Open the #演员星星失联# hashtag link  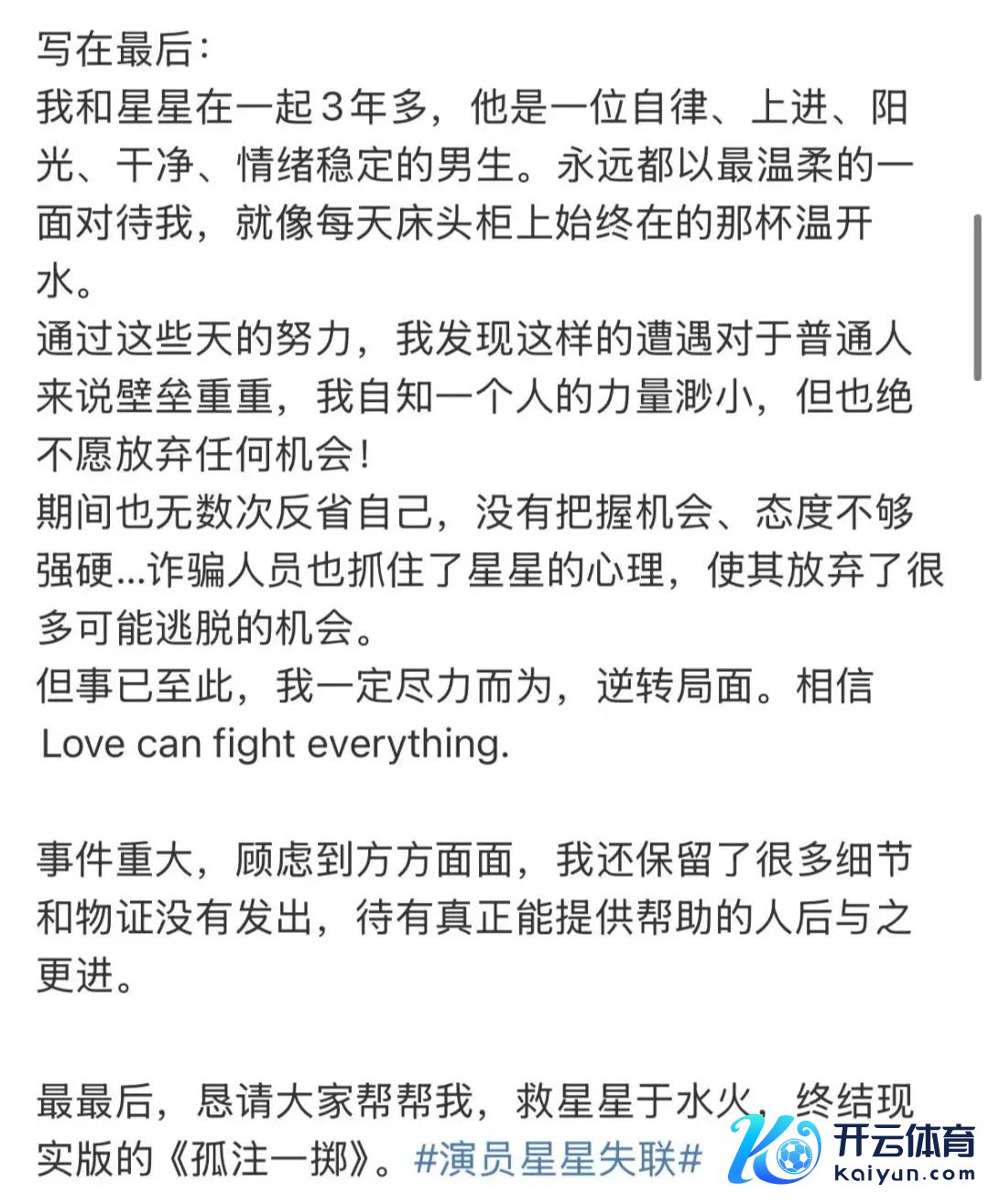coord(558,1158)
